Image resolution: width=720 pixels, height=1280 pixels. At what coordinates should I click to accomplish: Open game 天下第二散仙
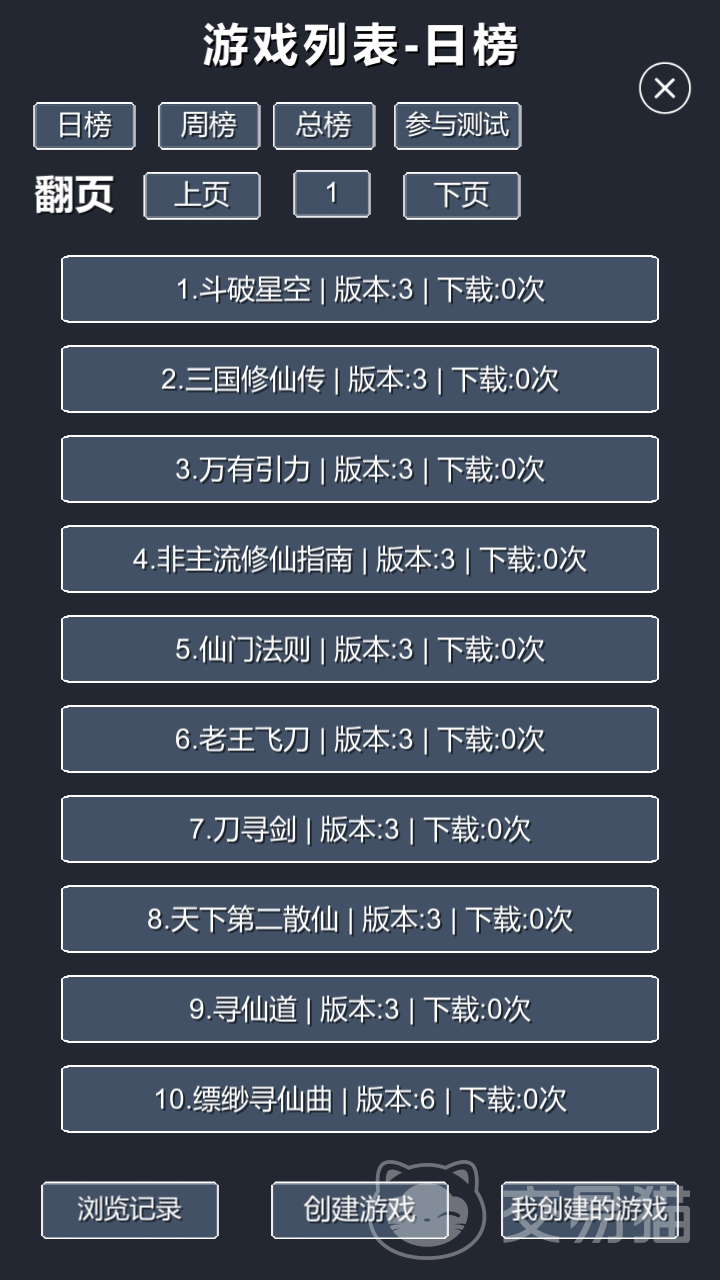360,919
